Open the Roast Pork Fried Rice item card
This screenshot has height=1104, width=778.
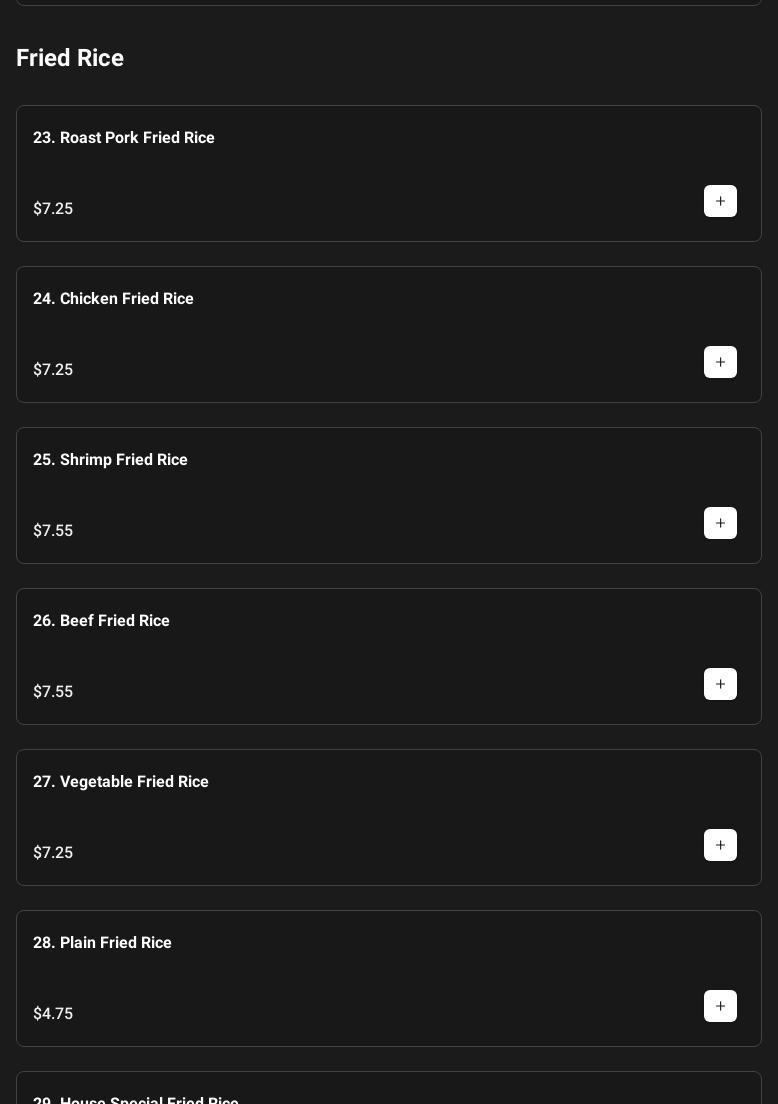point(124,138)
